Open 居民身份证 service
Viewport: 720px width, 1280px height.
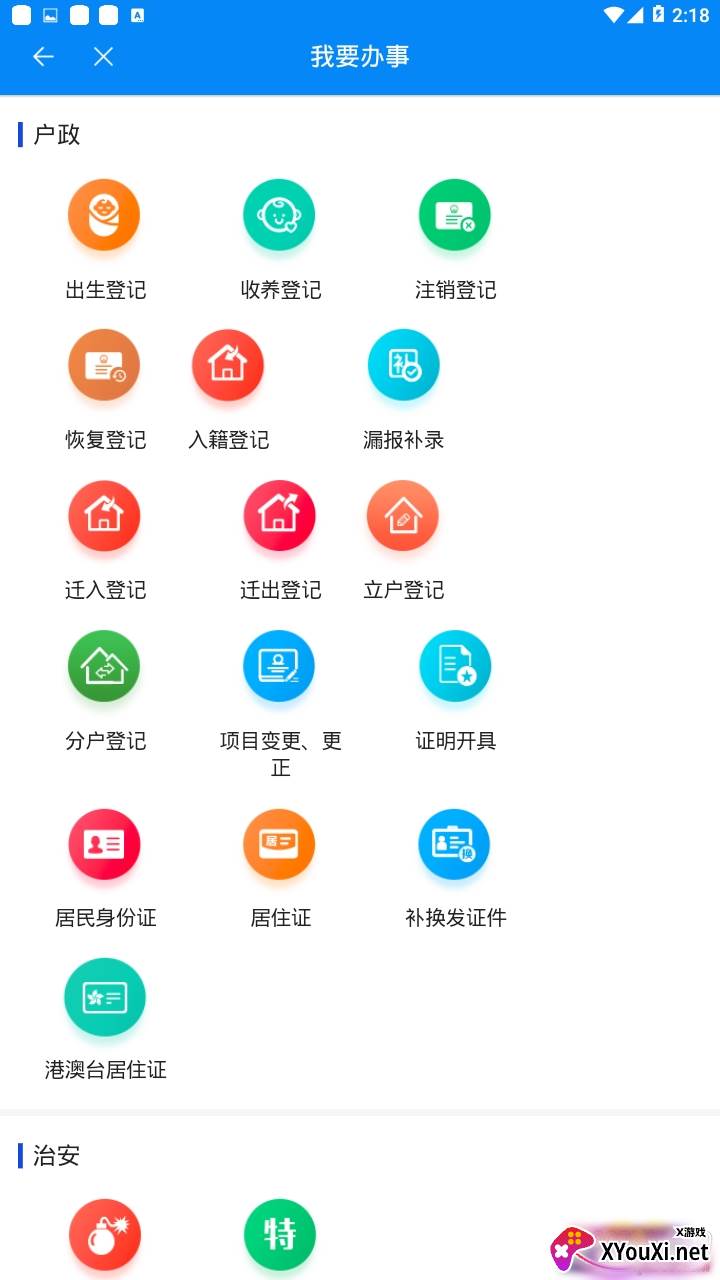click(104, 845)
